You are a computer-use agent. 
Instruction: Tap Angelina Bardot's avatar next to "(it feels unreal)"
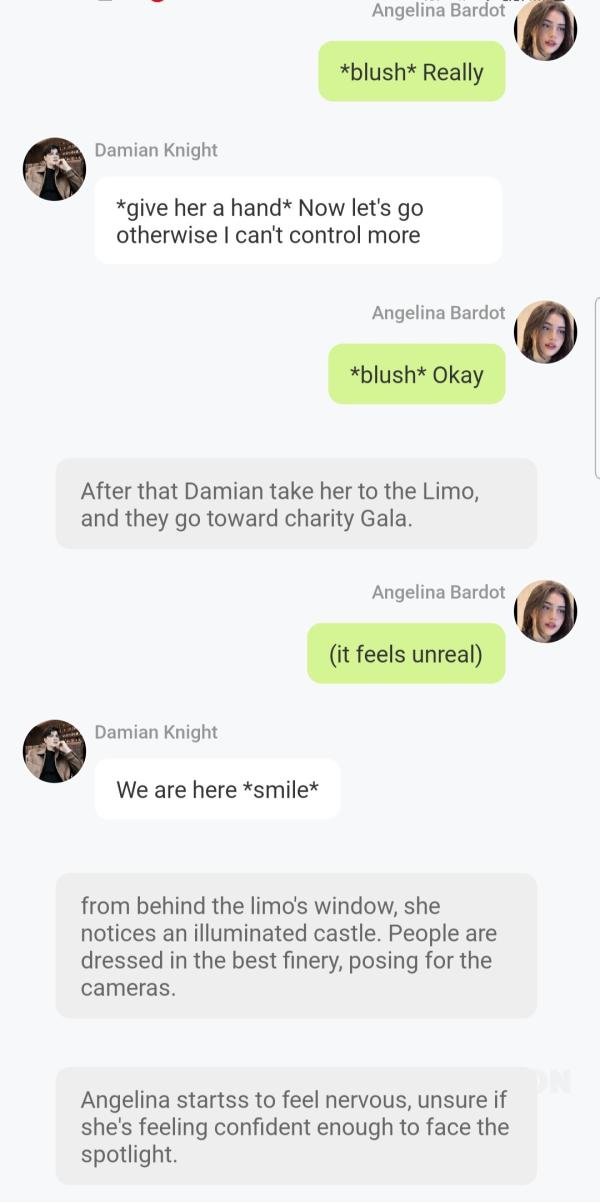[x=545, y=611]
